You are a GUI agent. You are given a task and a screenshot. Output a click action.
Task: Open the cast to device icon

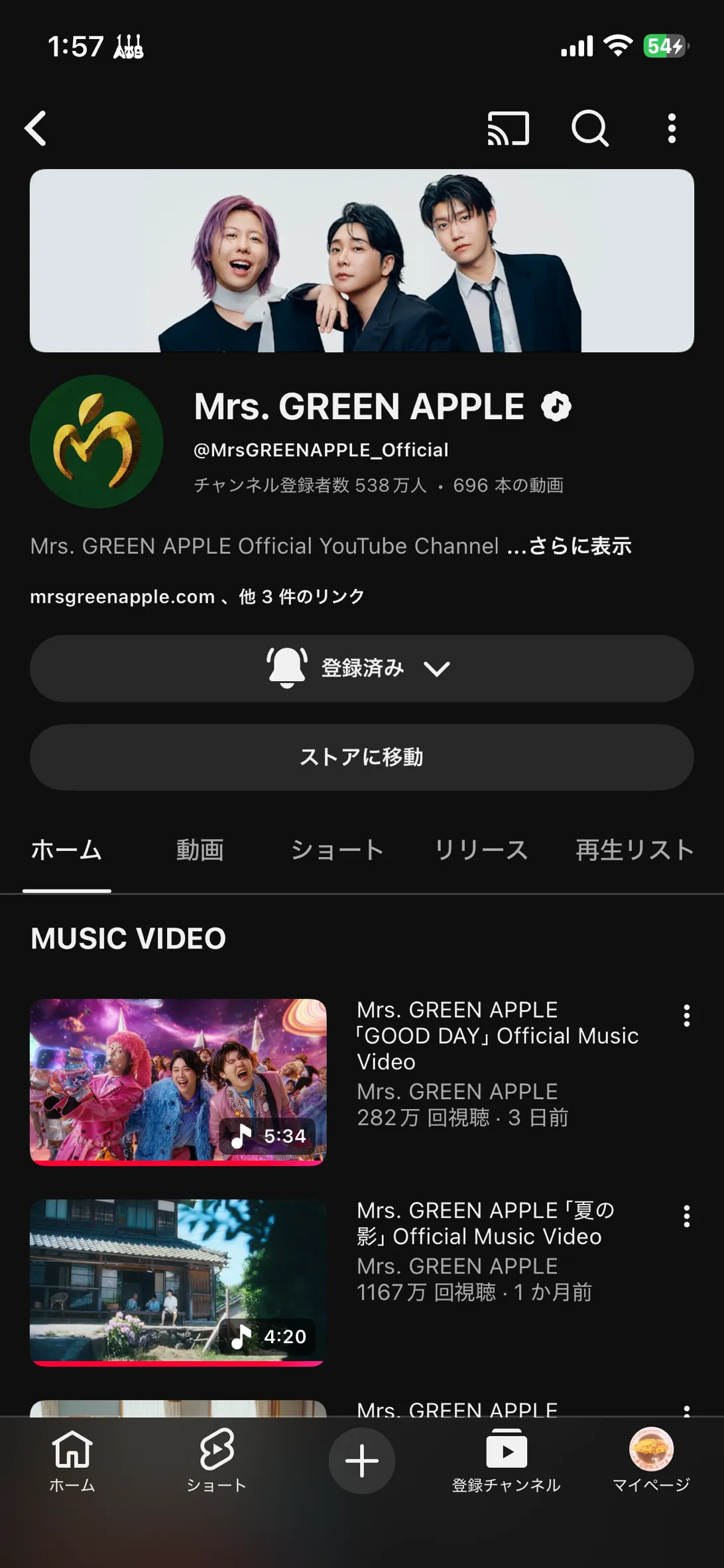click(x=508, y=128)
